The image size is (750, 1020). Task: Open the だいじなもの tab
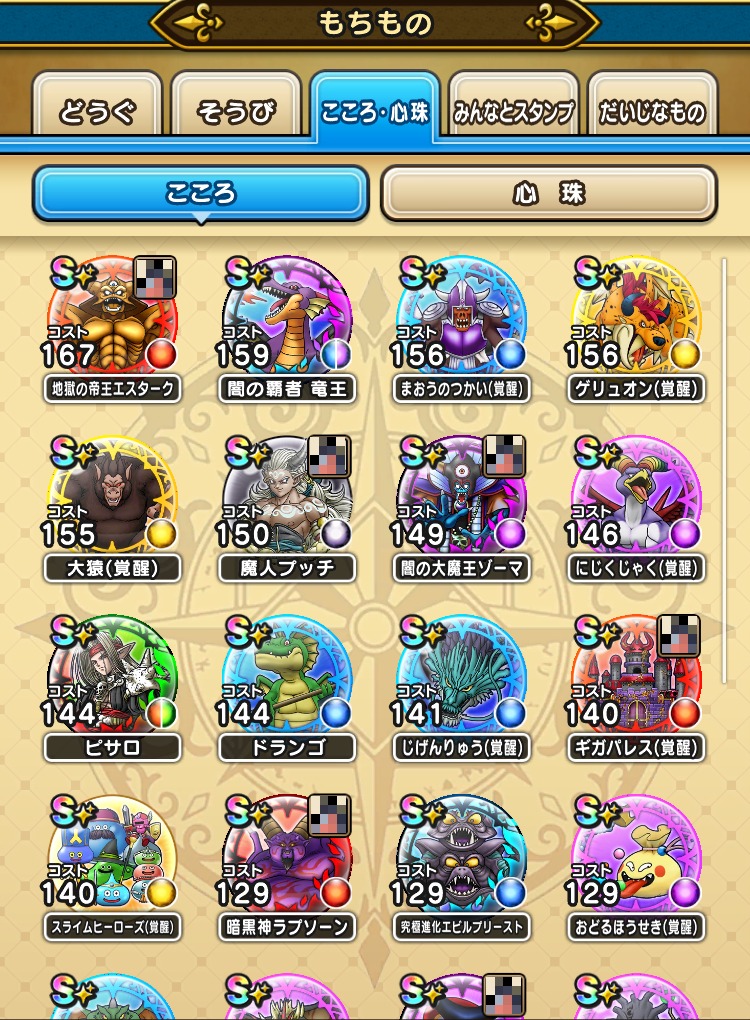(653, 111)
